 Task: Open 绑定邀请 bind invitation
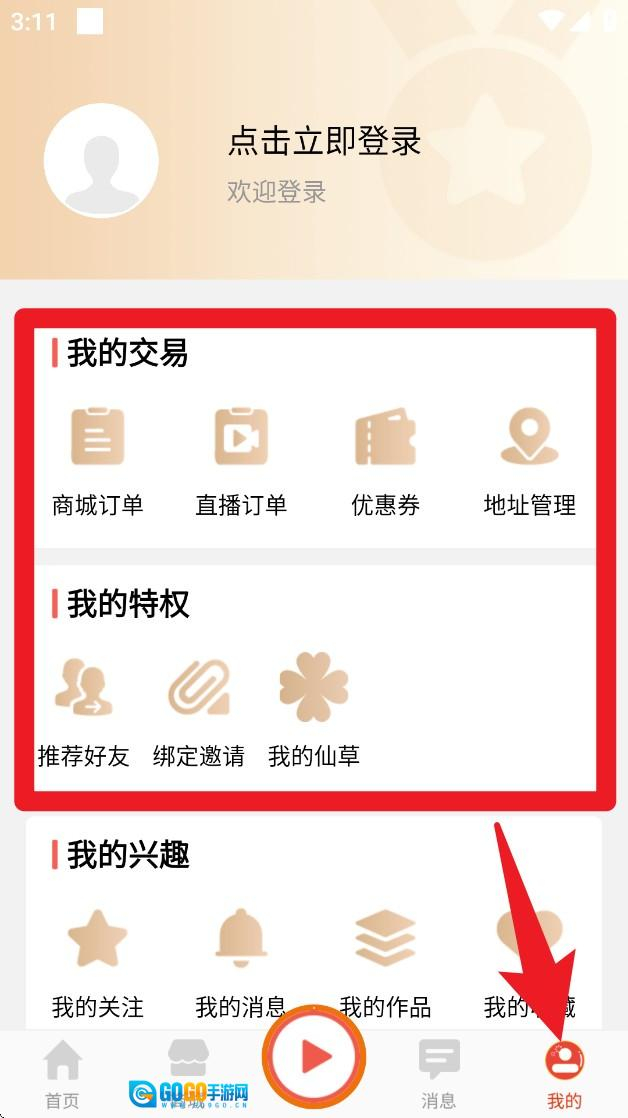pyautogui.click(x=198, y=712)
